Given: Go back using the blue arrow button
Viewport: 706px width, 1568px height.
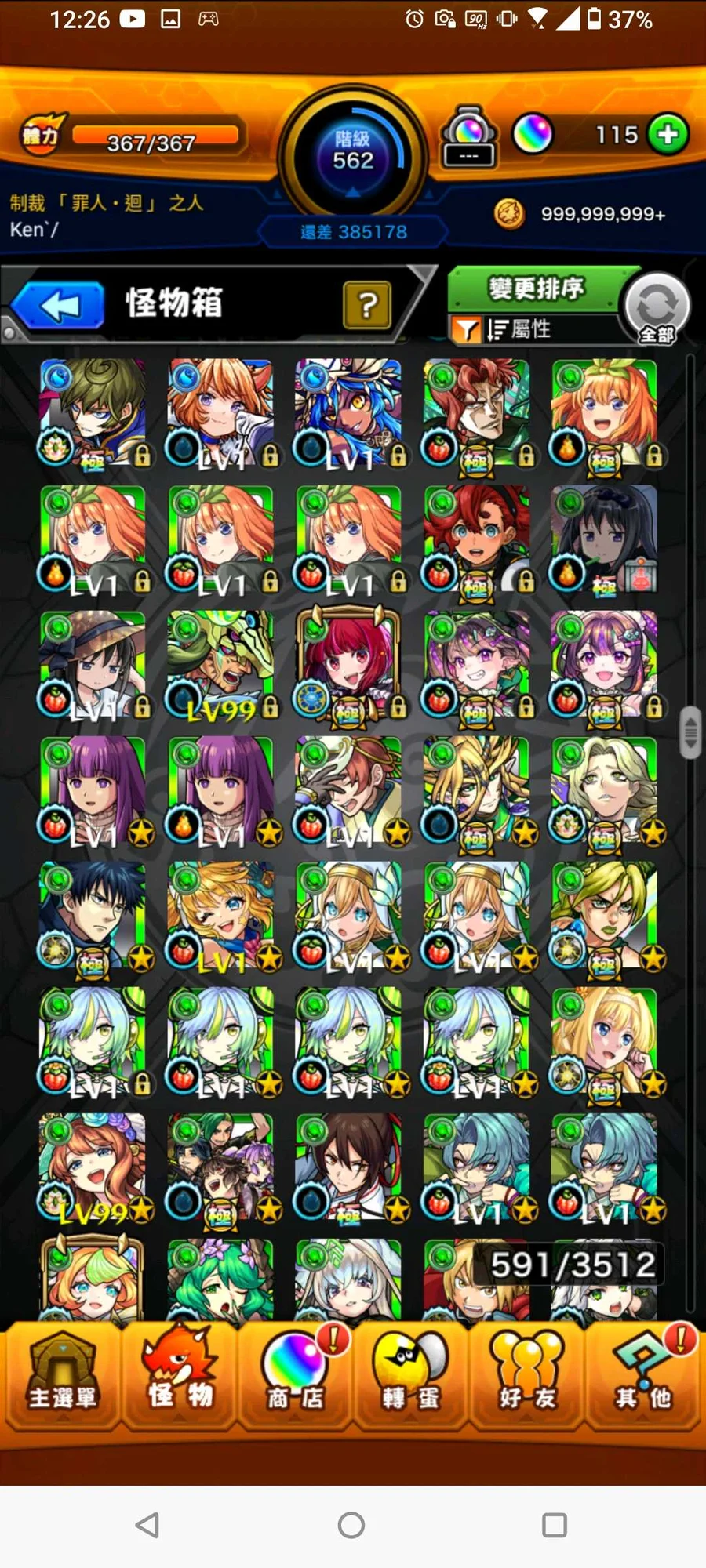Looking at the screenshot, I should coord(57,305).
